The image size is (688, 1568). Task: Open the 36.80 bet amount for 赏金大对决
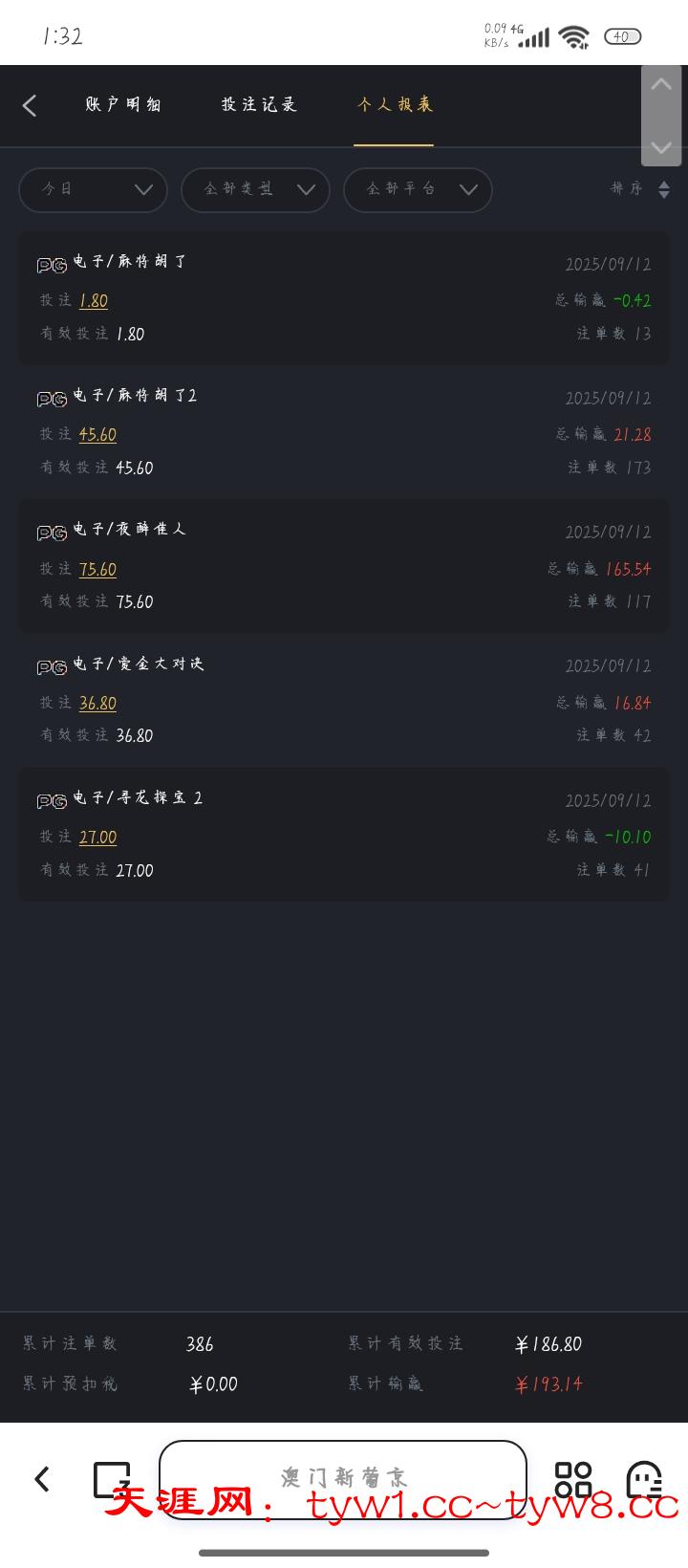97,703
